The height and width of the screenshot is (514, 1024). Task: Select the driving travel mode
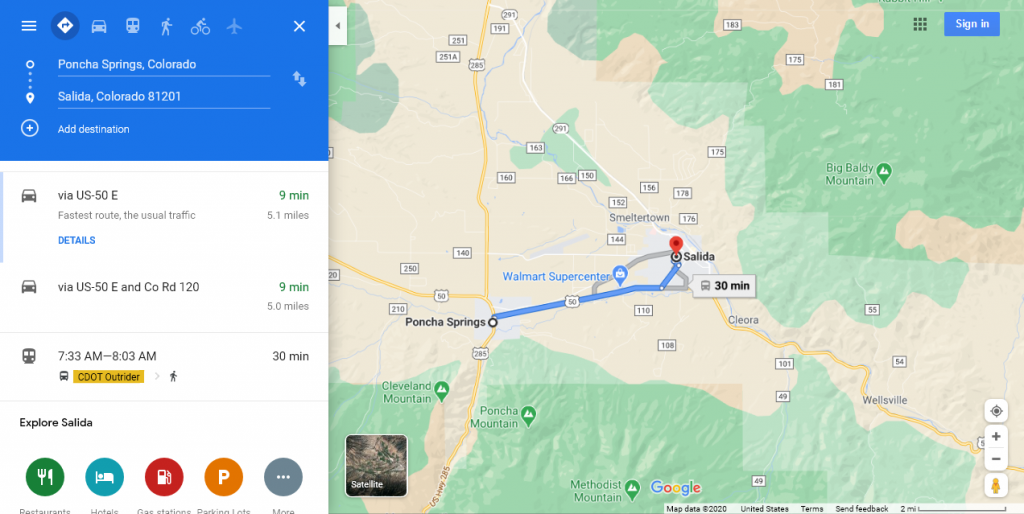coord(99,26)
